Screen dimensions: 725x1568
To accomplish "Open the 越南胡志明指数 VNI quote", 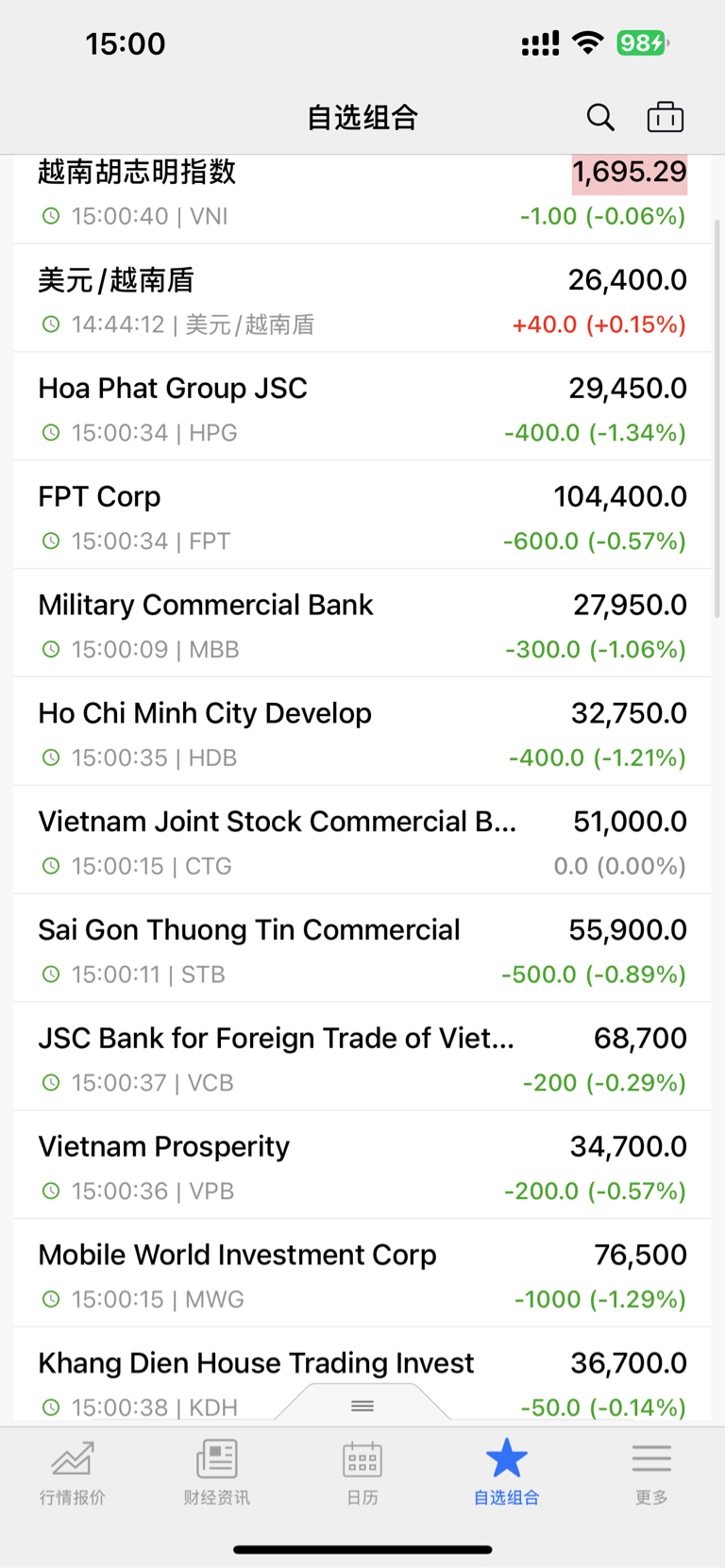I will [362, 199].
